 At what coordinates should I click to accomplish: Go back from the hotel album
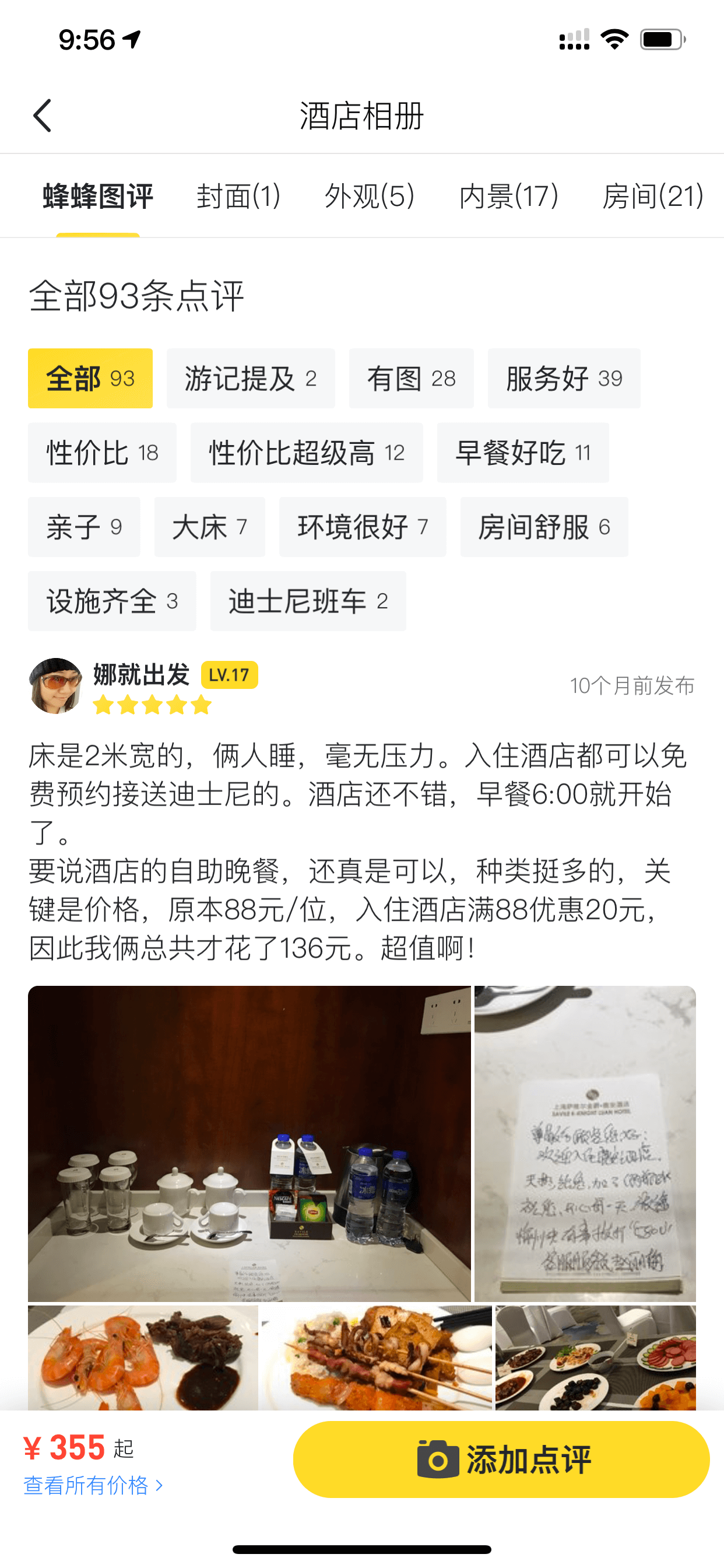coord(42,116)
